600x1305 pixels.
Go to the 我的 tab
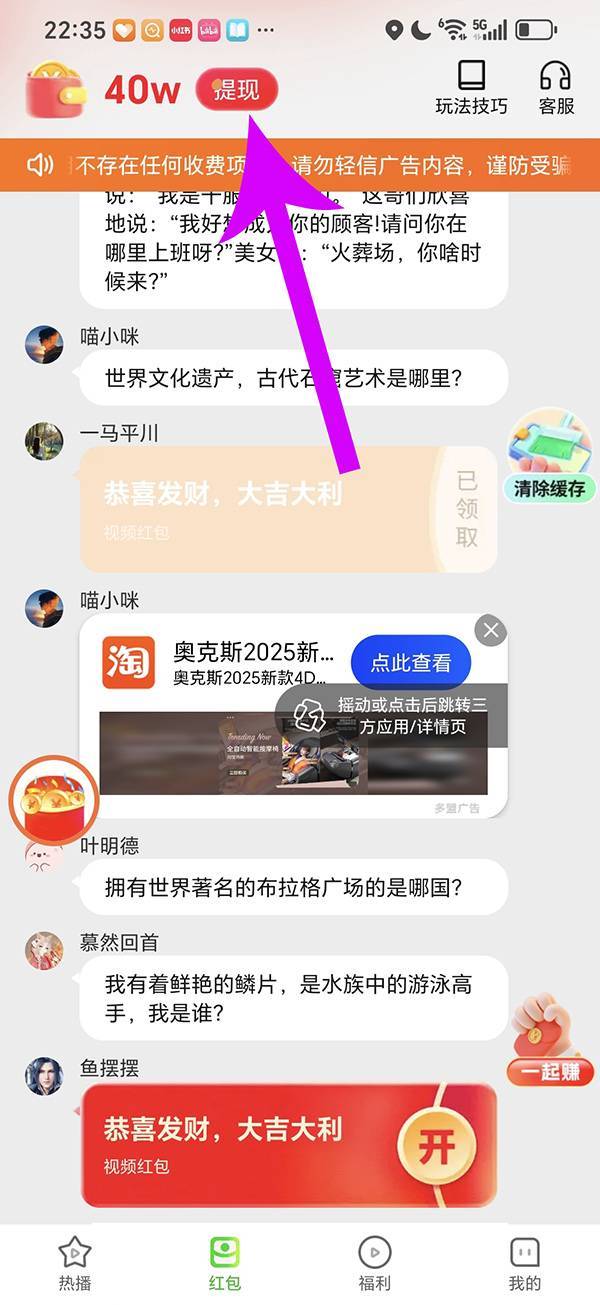click(x=524, y=1262)
